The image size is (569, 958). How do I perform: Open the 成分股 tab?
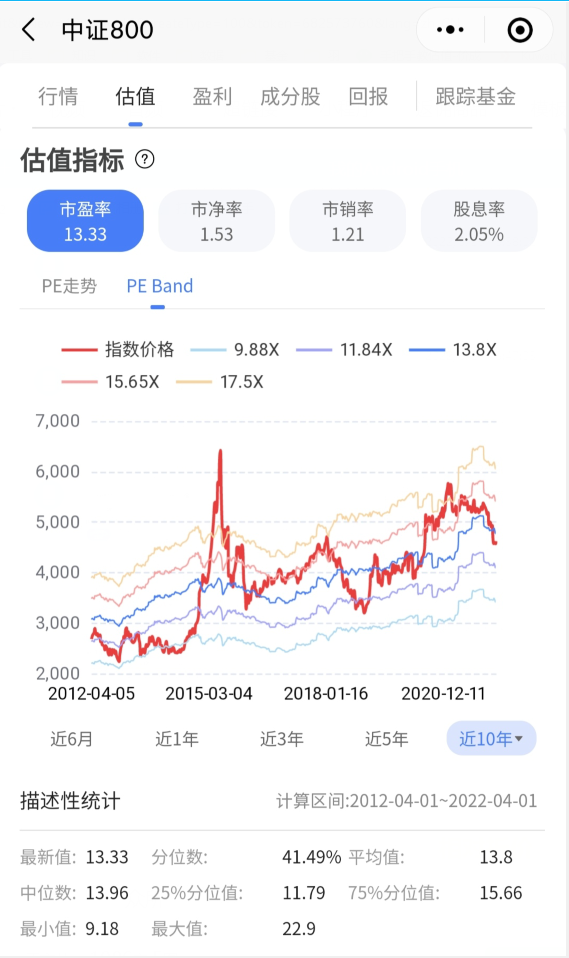pyautogui.click(x=290, y=97)
